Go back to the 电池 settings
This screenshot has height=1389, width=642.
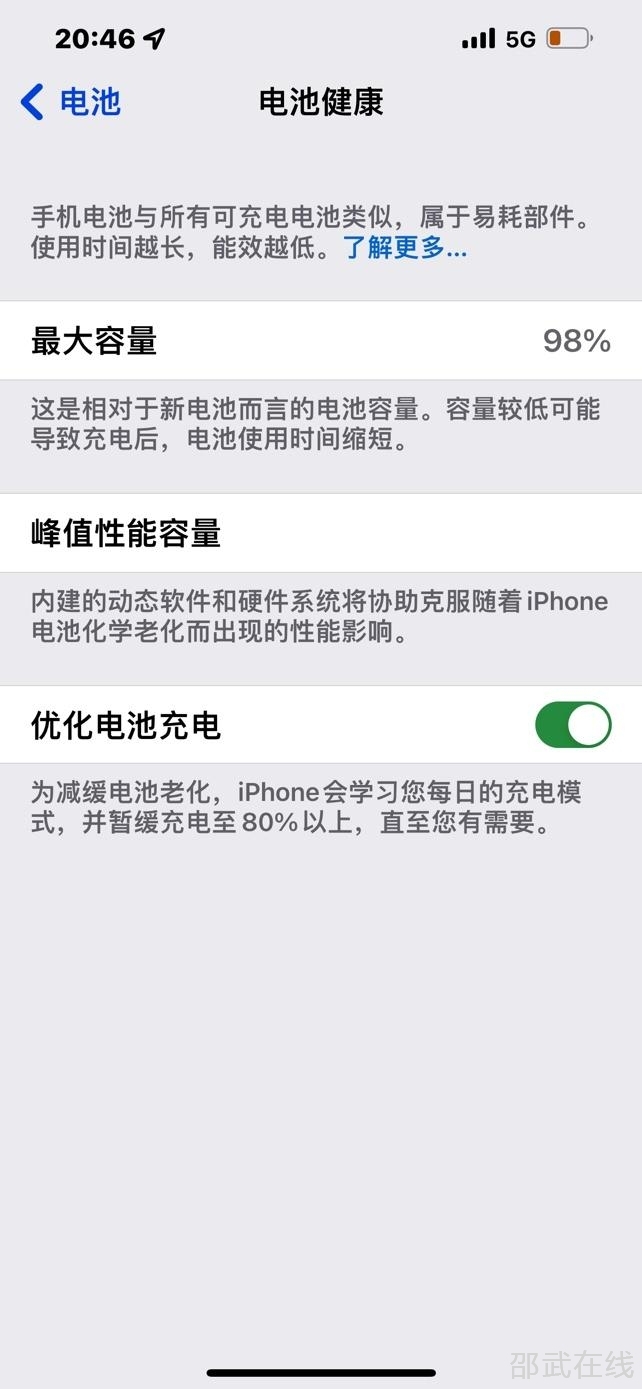pyautogui.click(x=70, y=102)
